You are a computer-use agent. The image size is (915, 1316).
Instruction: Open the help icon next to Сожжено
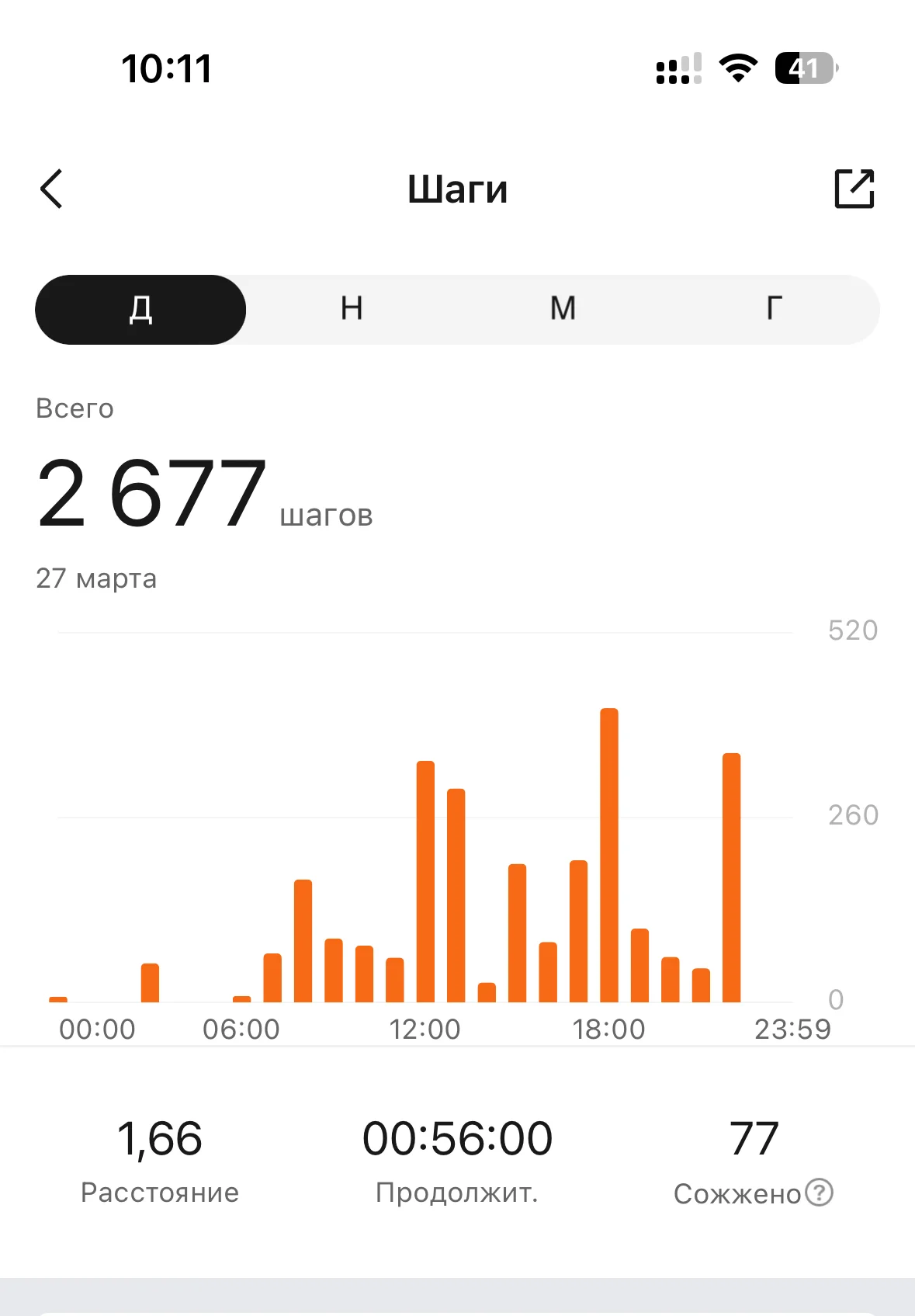819,1193
